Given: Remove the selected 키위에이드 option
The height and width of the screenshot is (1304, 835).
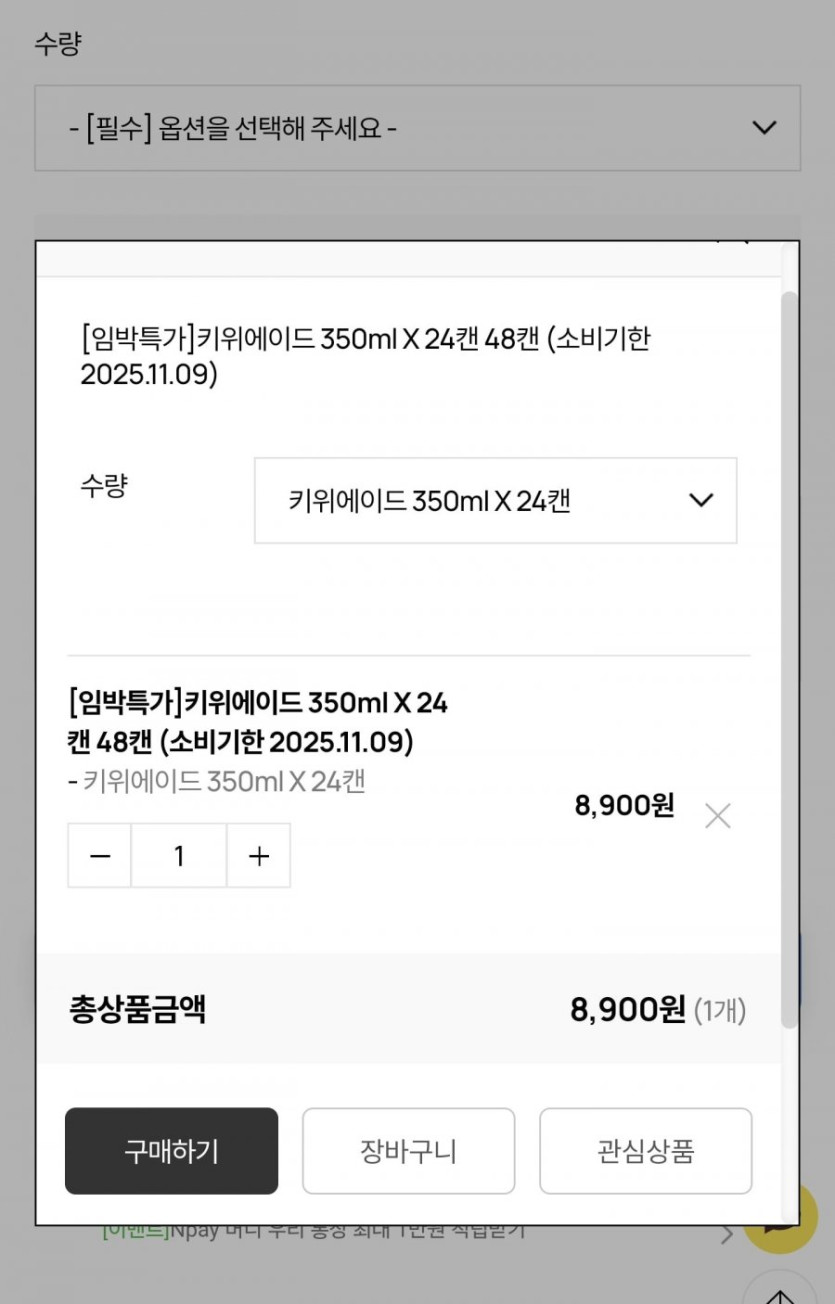Looking at the screenshot, I should pyautogui.click(x=717, y=816).
